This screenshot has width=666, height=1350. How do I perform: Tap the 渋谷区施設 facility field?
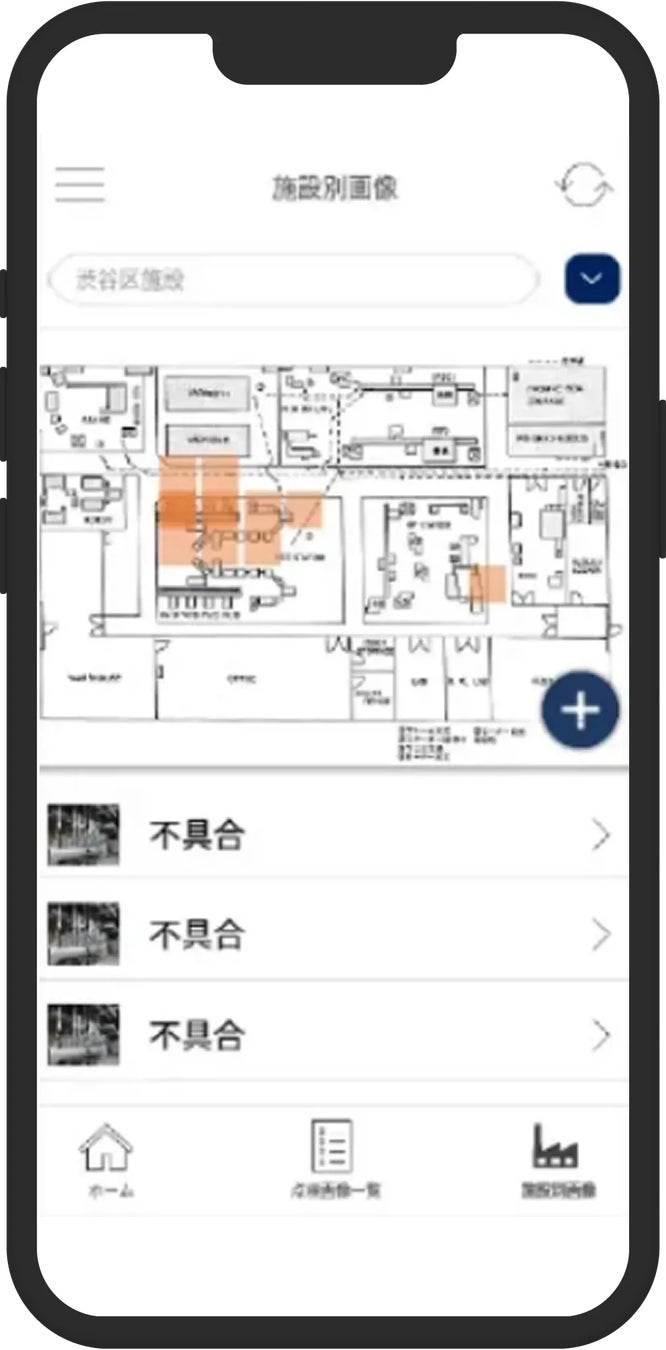click(292, 280)
